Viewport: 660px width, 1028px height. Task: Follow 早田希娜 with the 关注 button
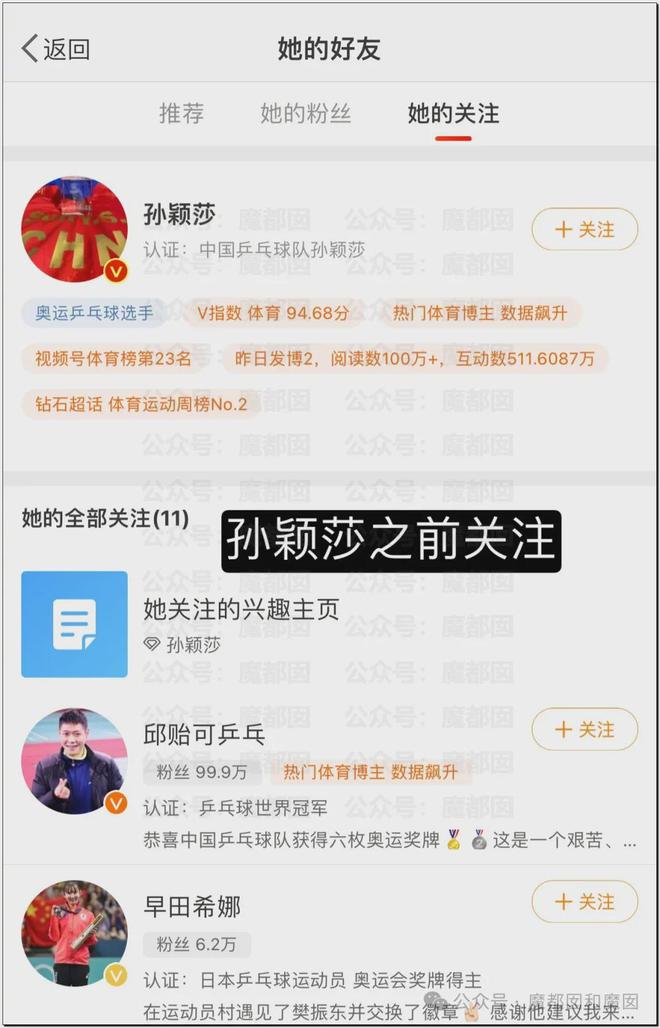pos(584,901)
